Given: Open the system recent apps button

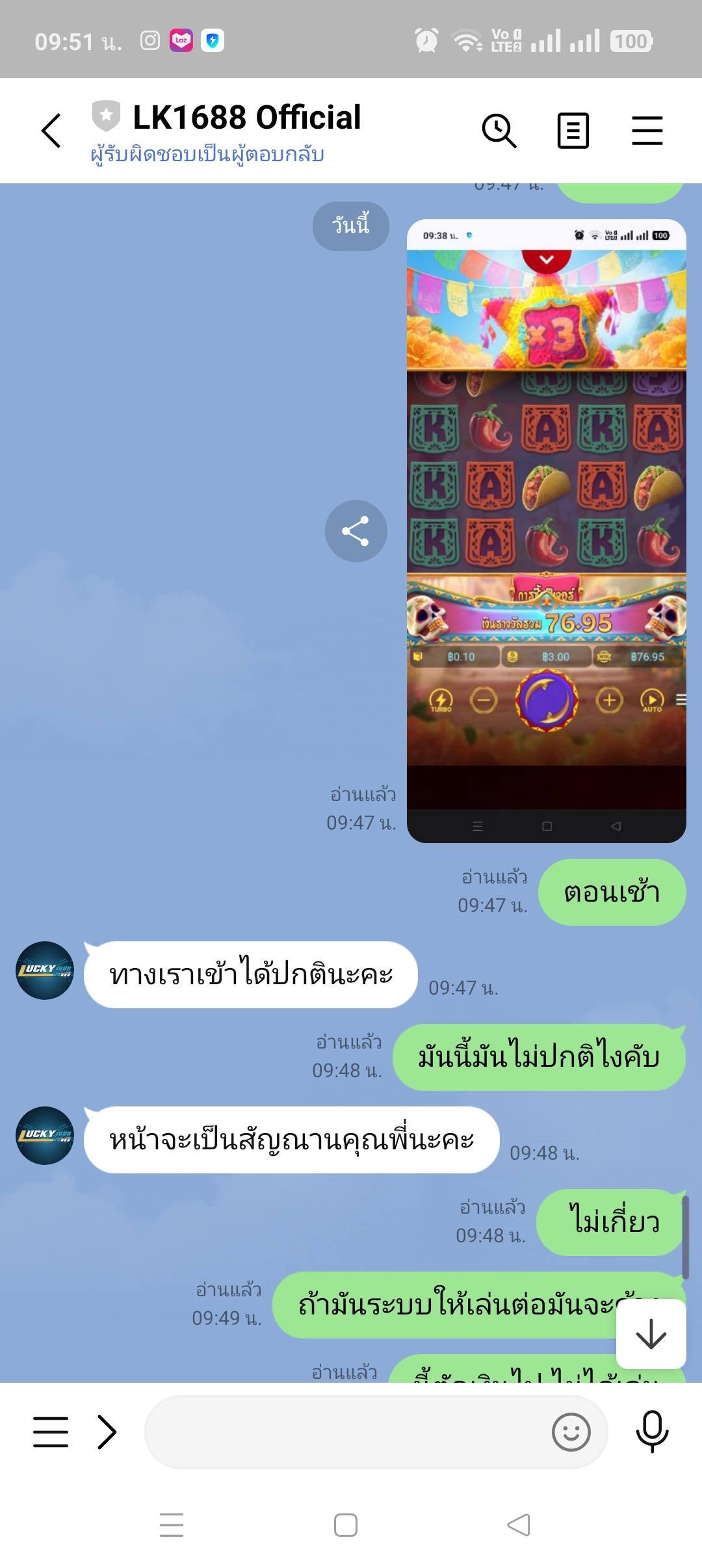Looking at the screenshot, I should click(172, 1525).
